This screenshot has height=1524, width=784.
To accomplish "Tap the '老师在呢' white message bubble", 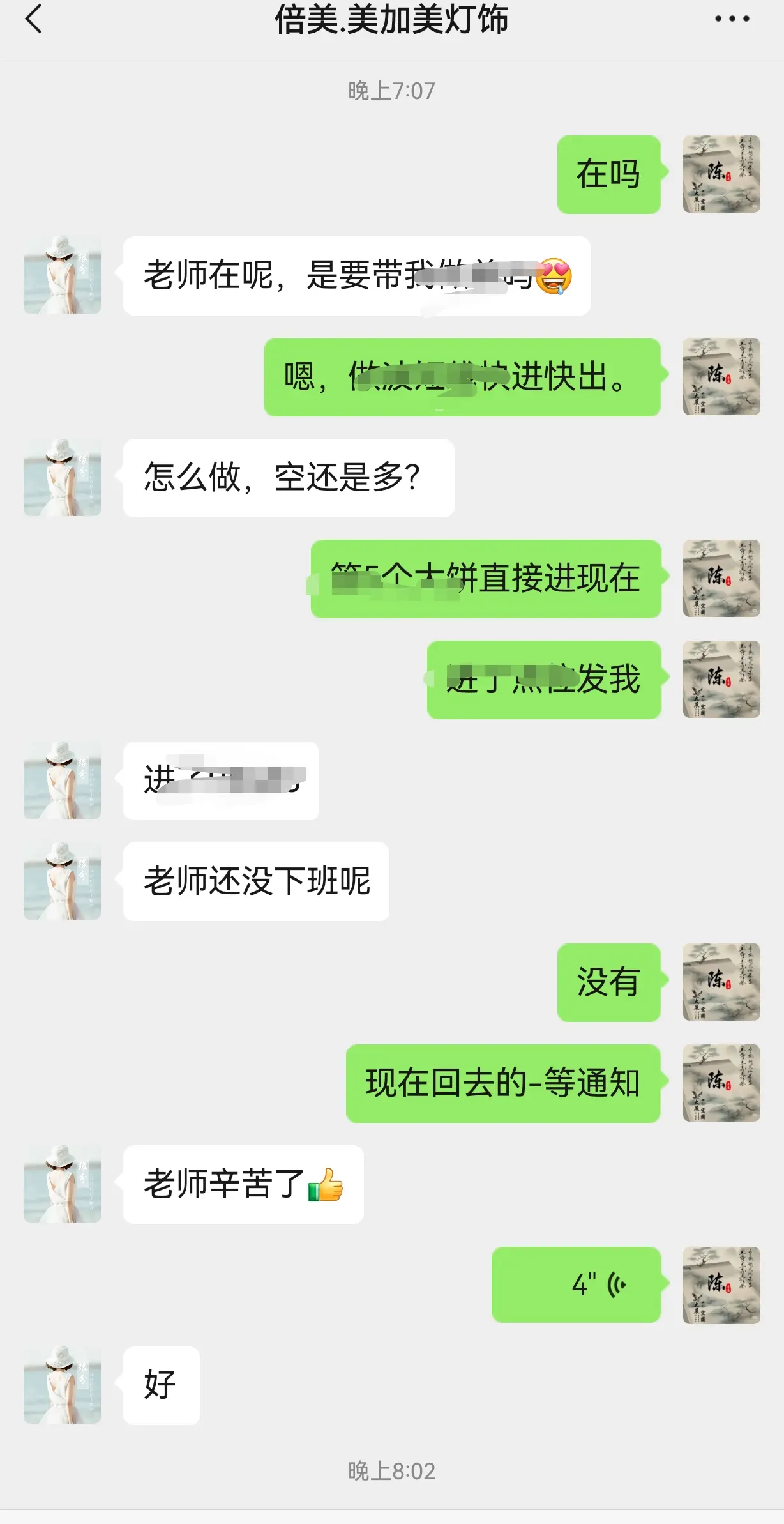I will [x=354, y=275].
